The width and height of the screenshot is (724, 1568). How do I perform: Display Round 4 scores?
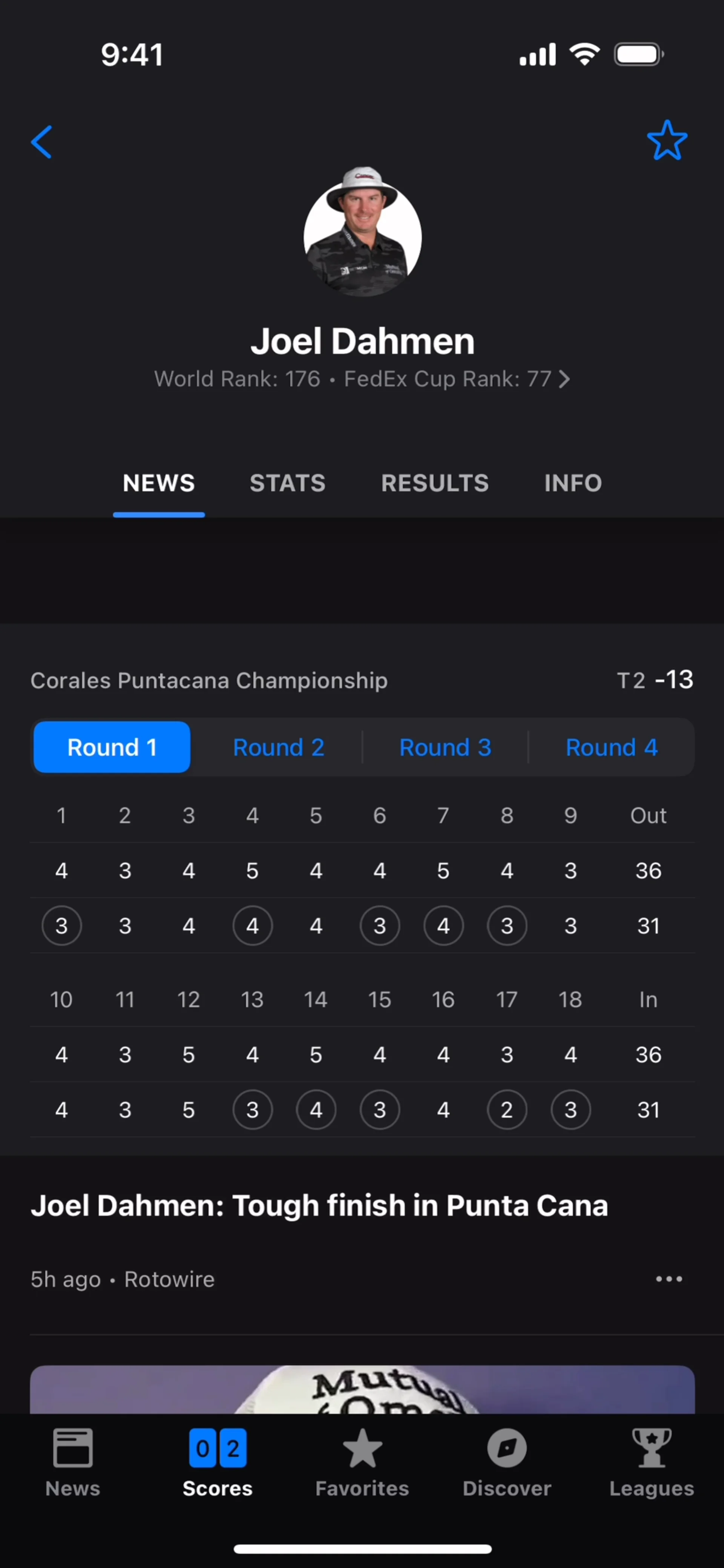[611, 748]
